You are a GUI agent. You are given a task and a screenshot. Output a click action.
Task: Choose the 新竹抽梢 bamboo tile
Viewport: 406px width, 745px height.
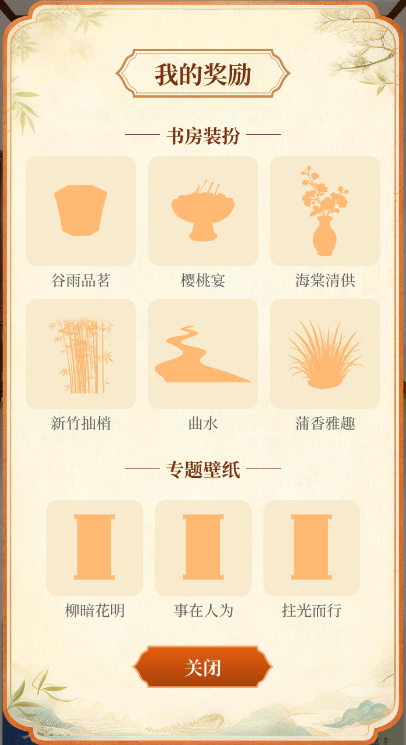click(81, 354)
